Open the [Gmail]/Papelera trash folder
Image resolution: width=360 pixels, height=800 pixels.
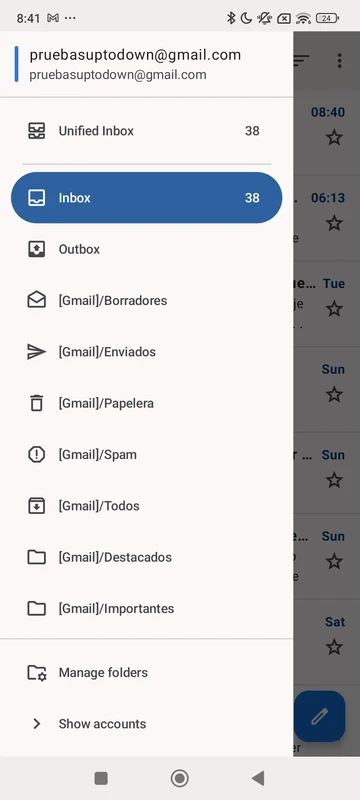[146, 403]
